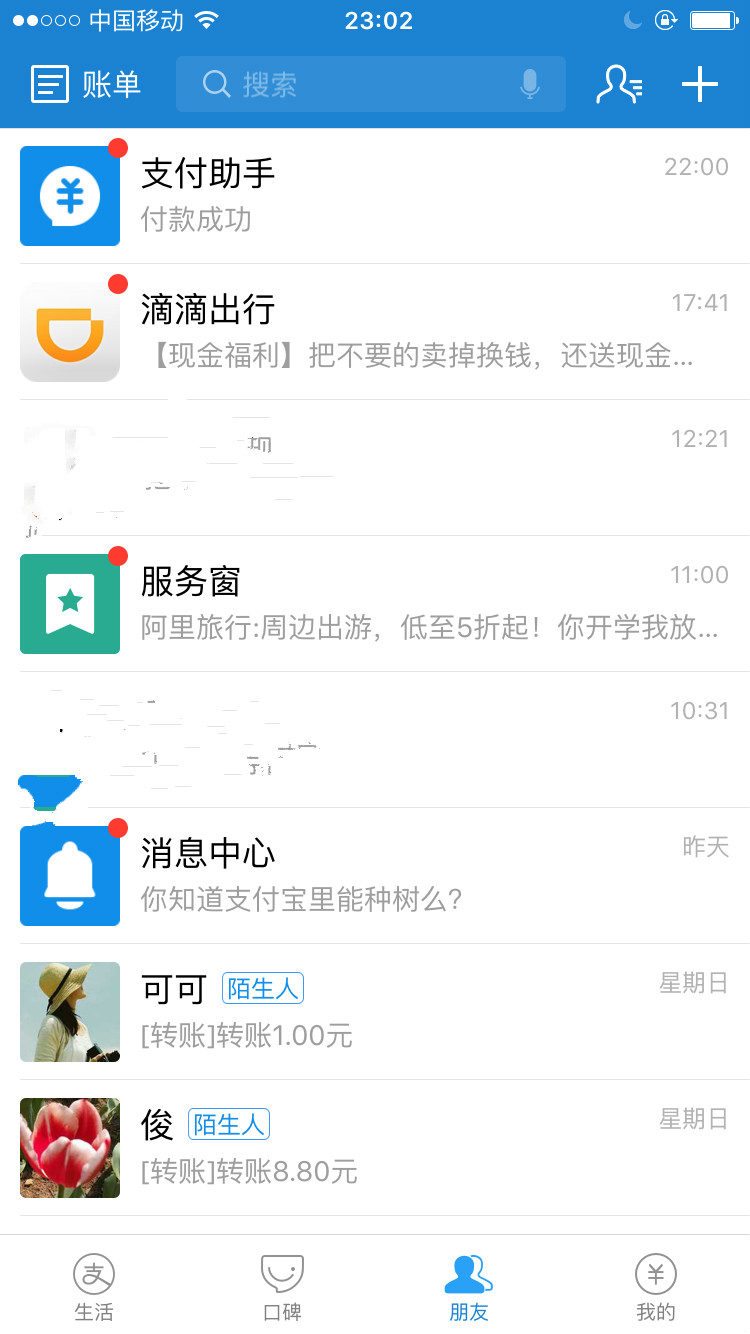Tap the 滴滴出行 DiDi app icon
Viewport: 750px width, 1334px height.
70,328
